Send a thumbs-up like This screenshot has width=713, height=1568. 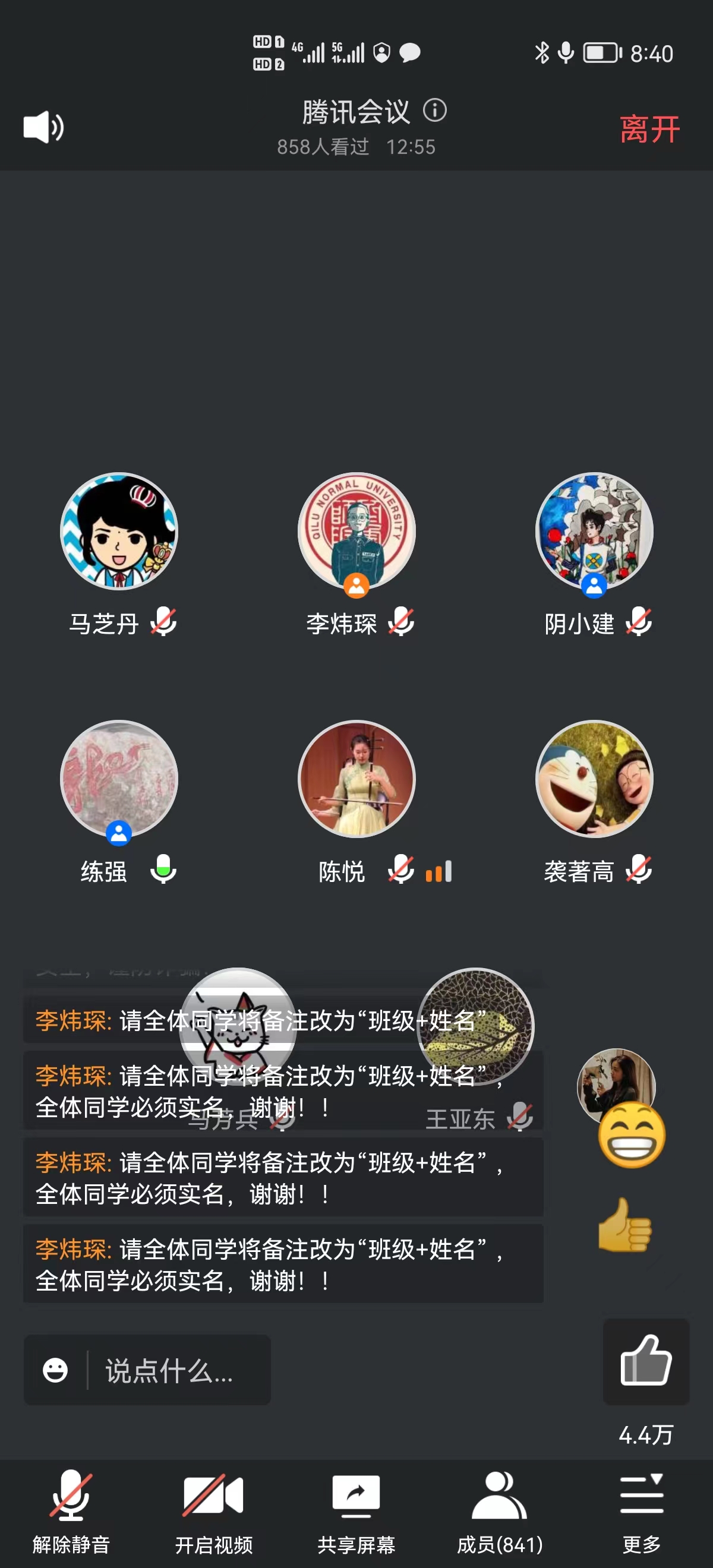coord(645,1361)
